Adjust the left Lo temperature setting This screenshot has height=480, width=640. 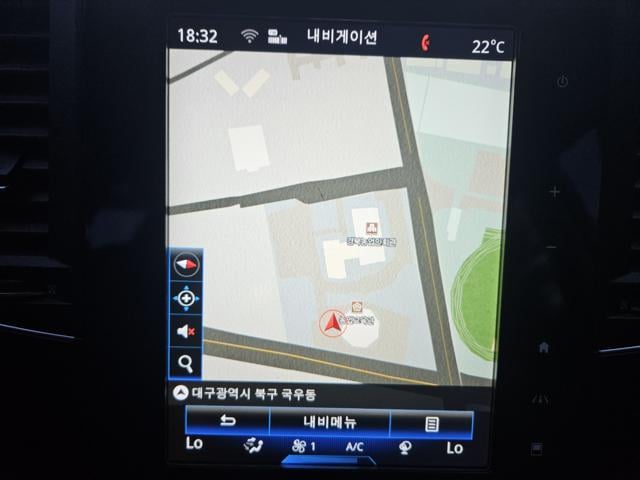[x=194, y=444]
